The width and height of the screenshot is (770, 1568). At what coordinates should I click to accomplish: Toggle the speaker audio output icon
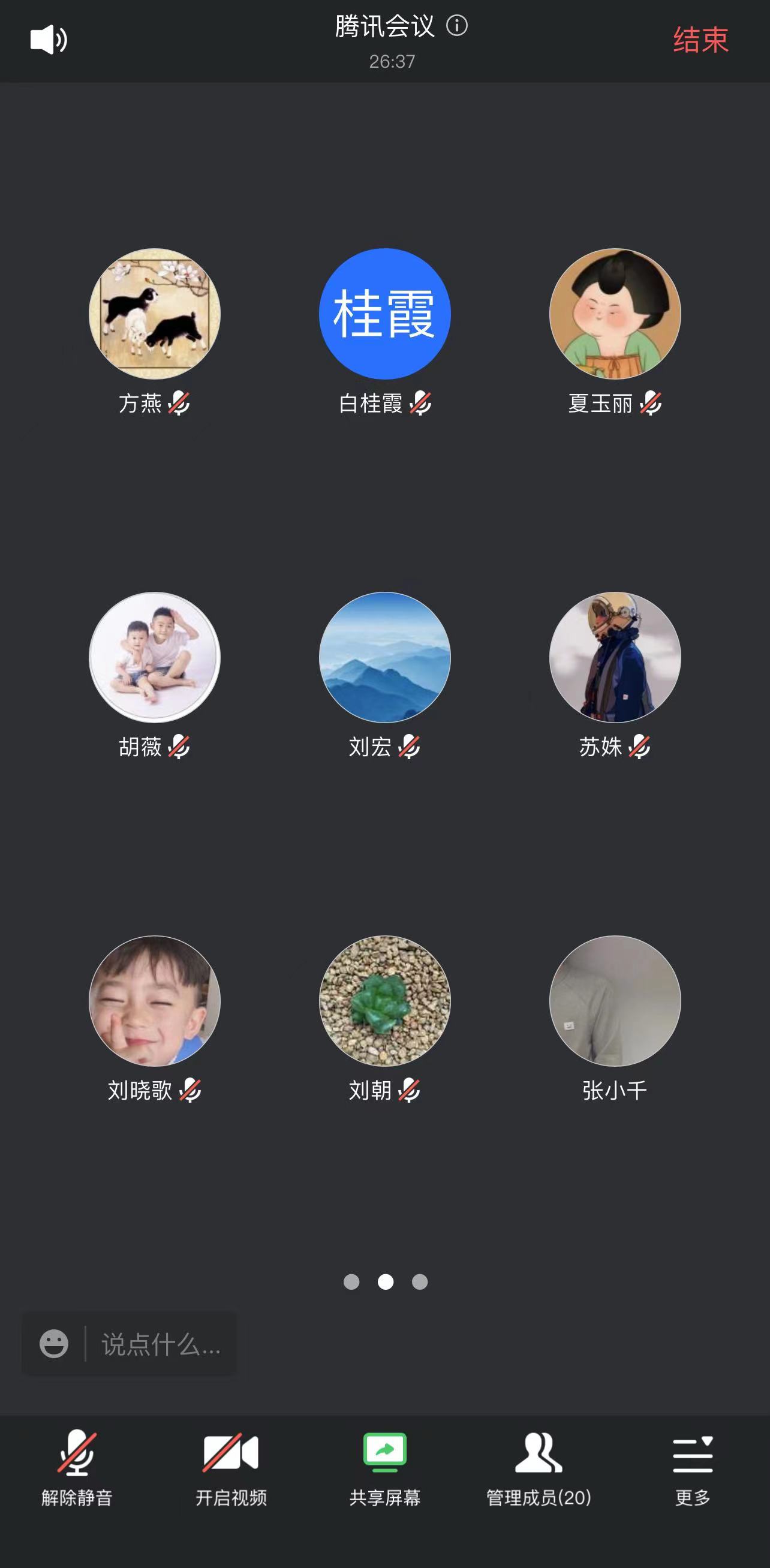[49, 40]
